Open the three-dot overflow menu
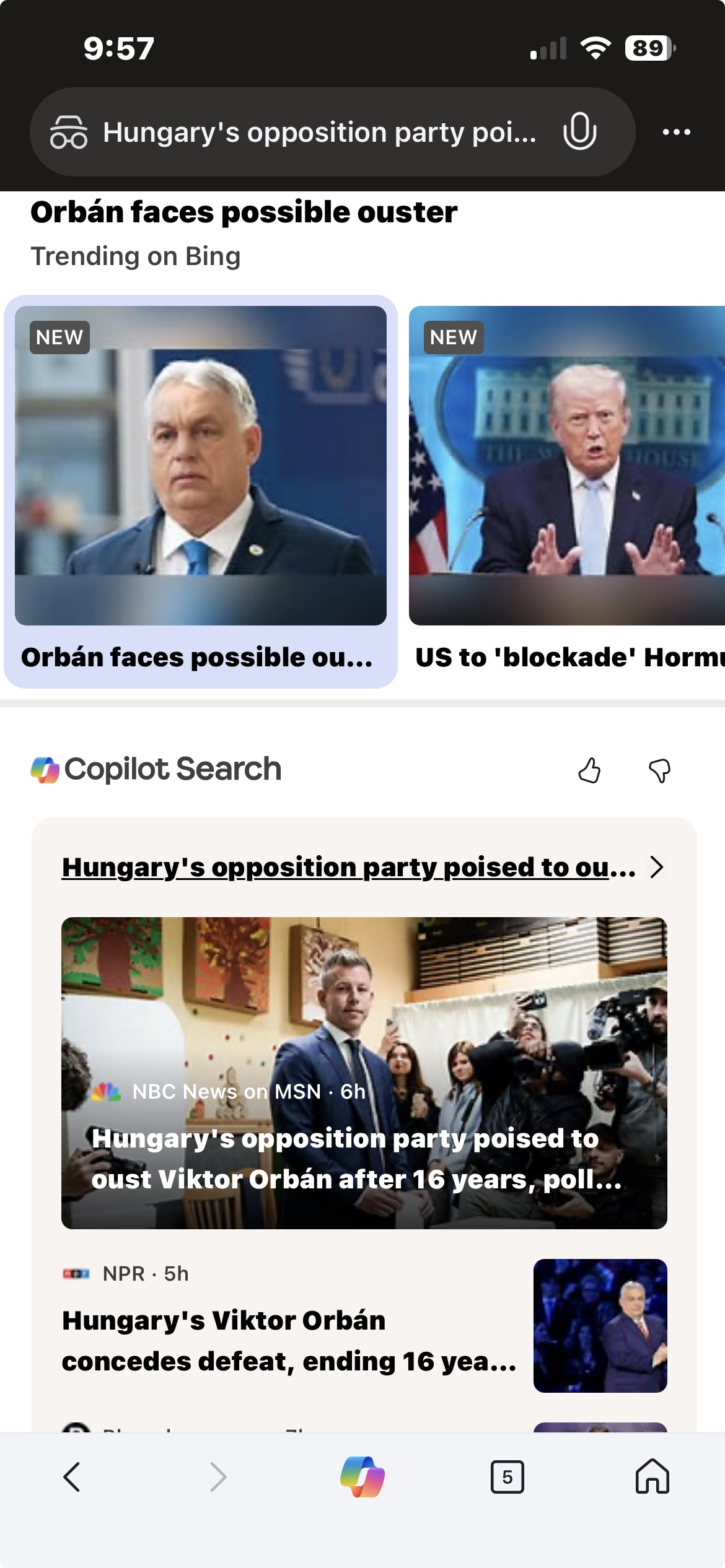Image resolution: width=725 pixels, height=1568 pixels. pyautogui.click(x=676, y=132)
